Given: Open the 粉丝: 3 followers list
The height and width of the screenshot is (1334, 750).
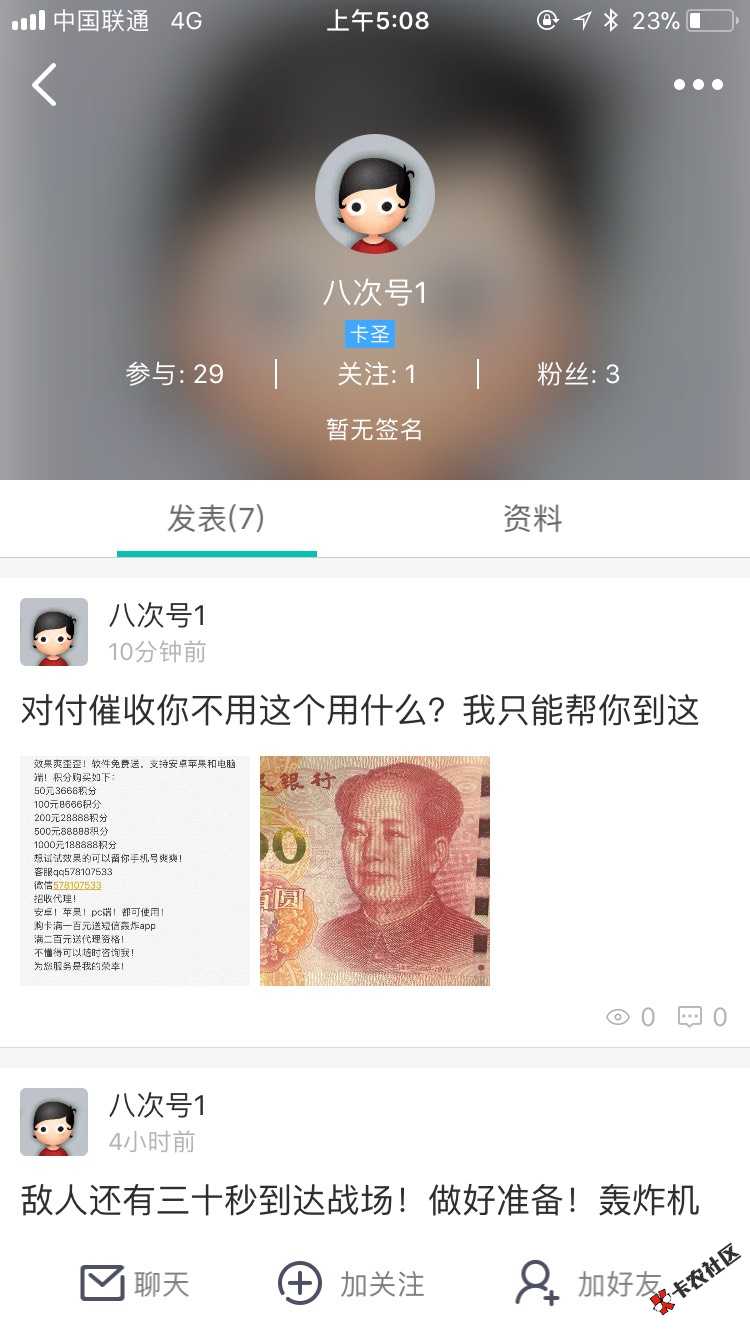Looking at the screenshot, I should coord(578,375).
